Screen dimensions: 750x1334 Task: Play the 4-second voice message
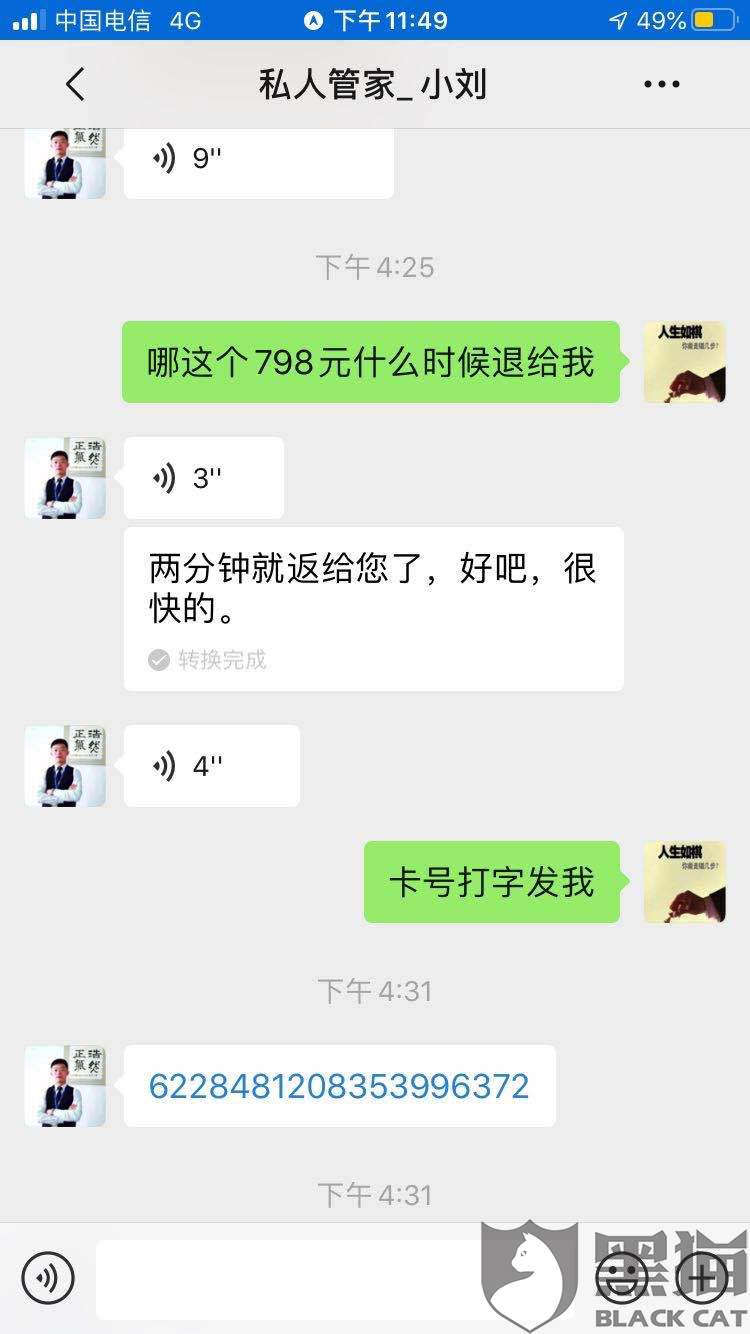click(212, 766)
